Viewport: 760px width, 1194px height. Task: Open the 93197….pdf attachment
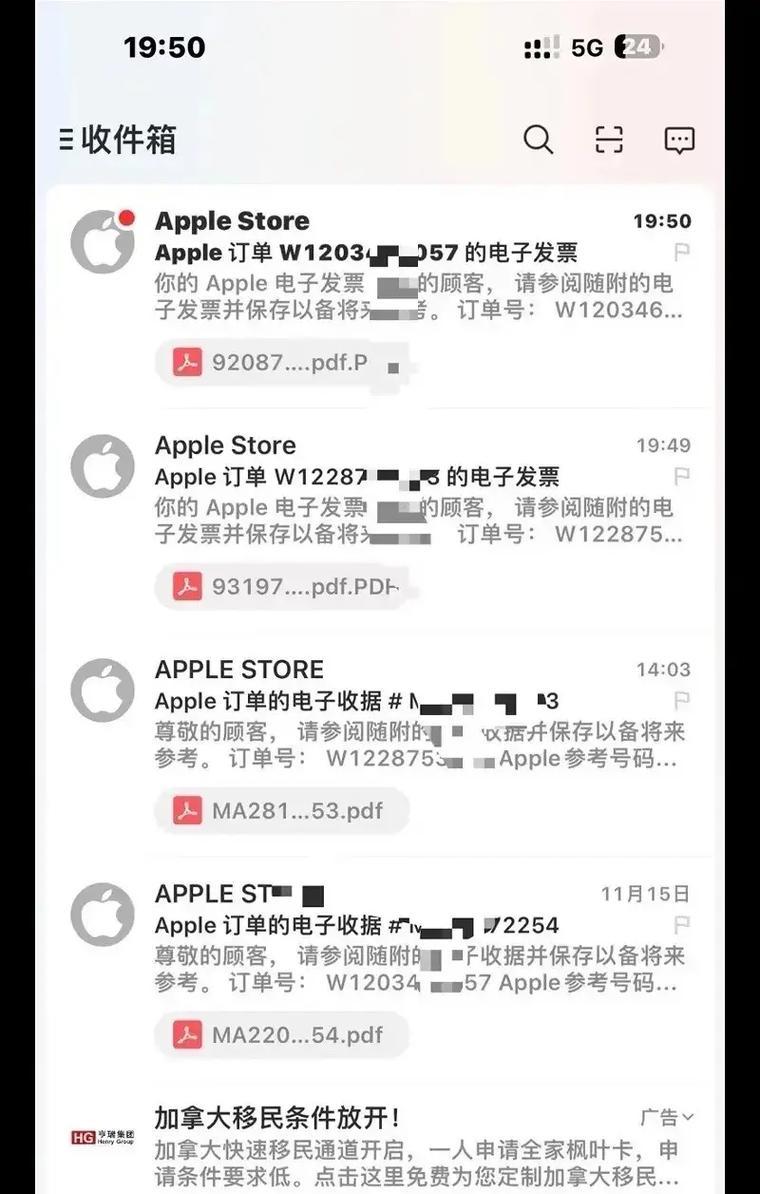click(x=282, y=586)
